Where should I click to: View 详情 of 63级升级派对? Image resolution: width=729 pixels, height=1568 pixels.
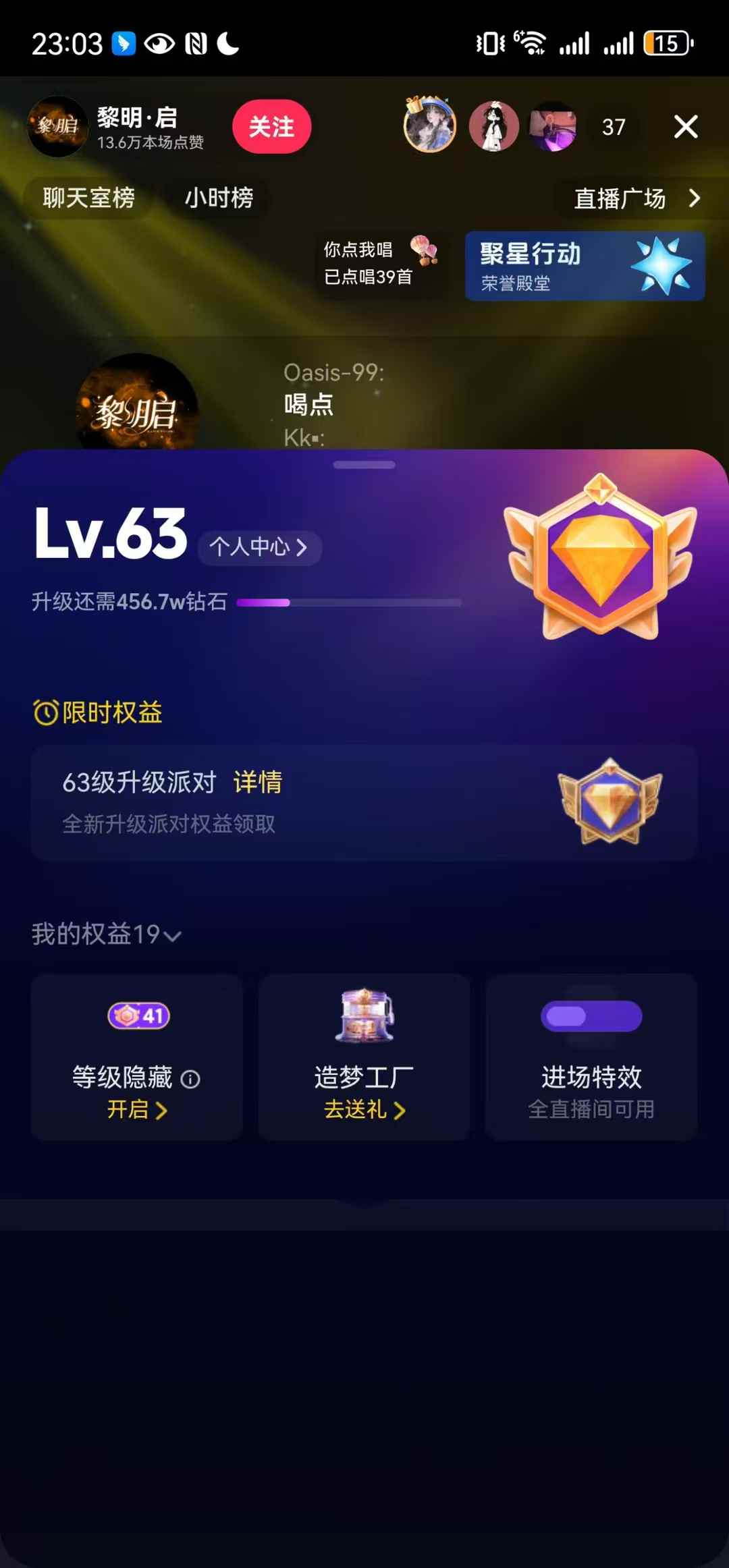pos(258,783)
